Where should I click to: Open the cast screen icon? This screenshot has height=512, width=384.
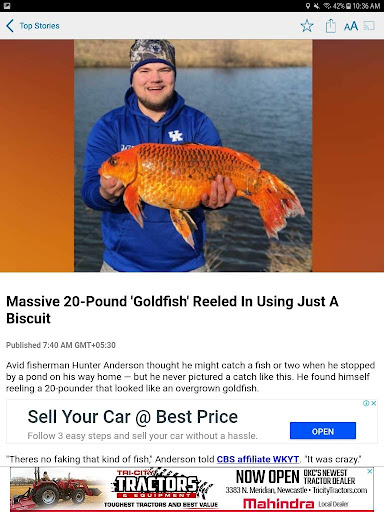(369, 26)
